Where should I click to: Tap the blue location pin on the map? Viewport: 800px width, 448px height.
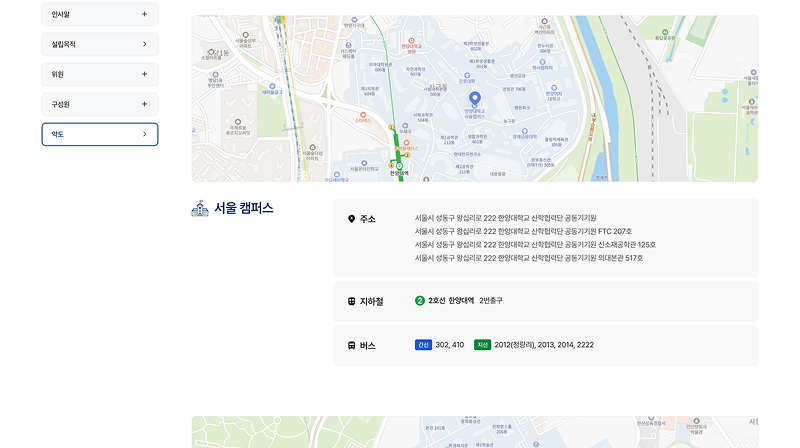coord(475,98)
